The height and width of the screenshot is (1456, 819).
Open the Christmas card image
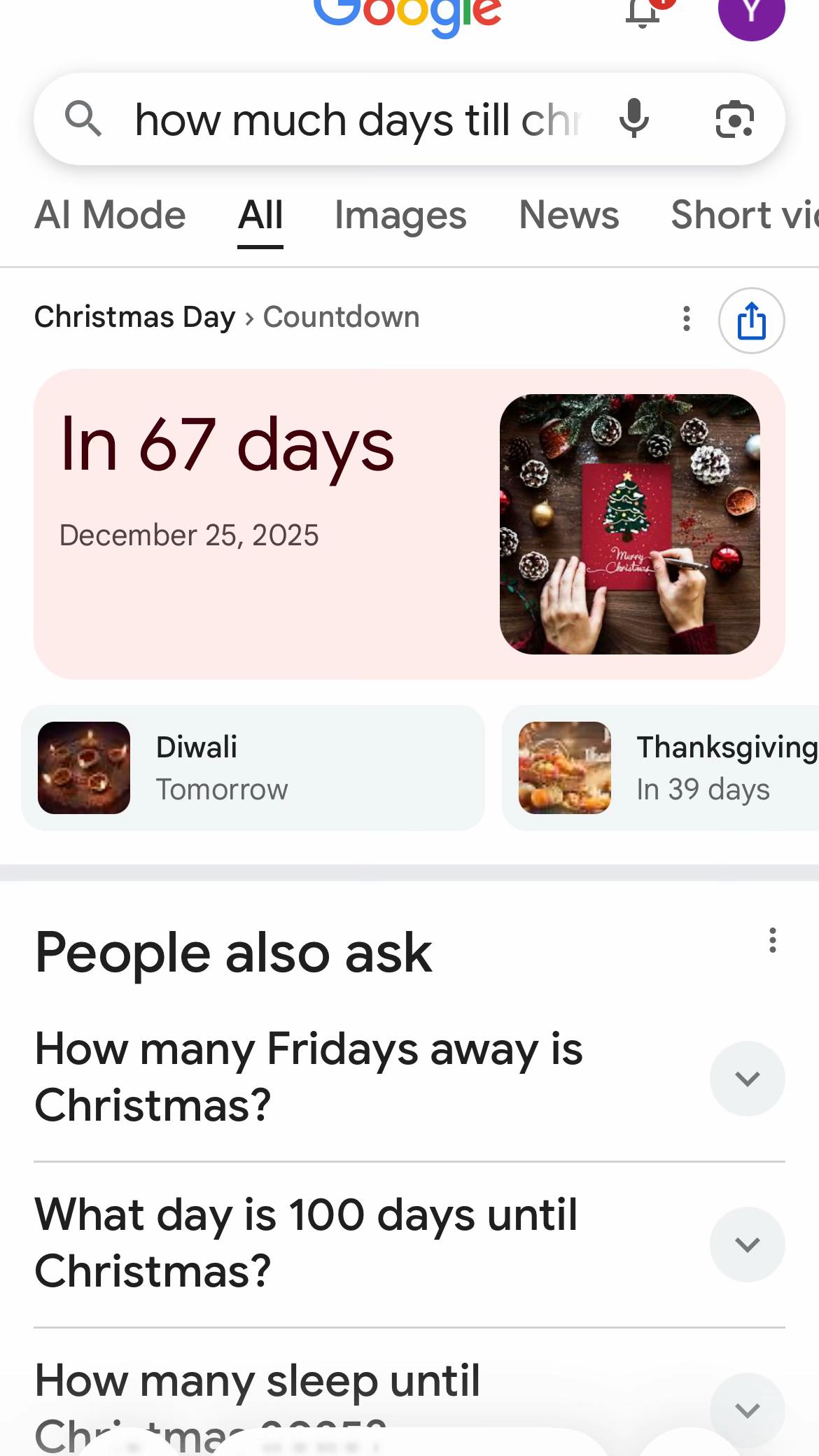[x=629, y=524]
